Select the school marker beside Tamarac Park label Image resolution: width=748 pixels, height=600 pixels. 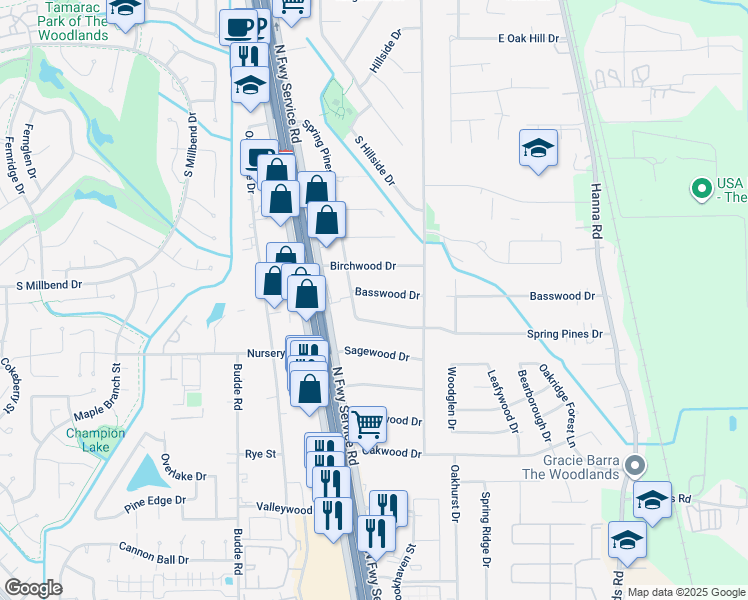126,9
